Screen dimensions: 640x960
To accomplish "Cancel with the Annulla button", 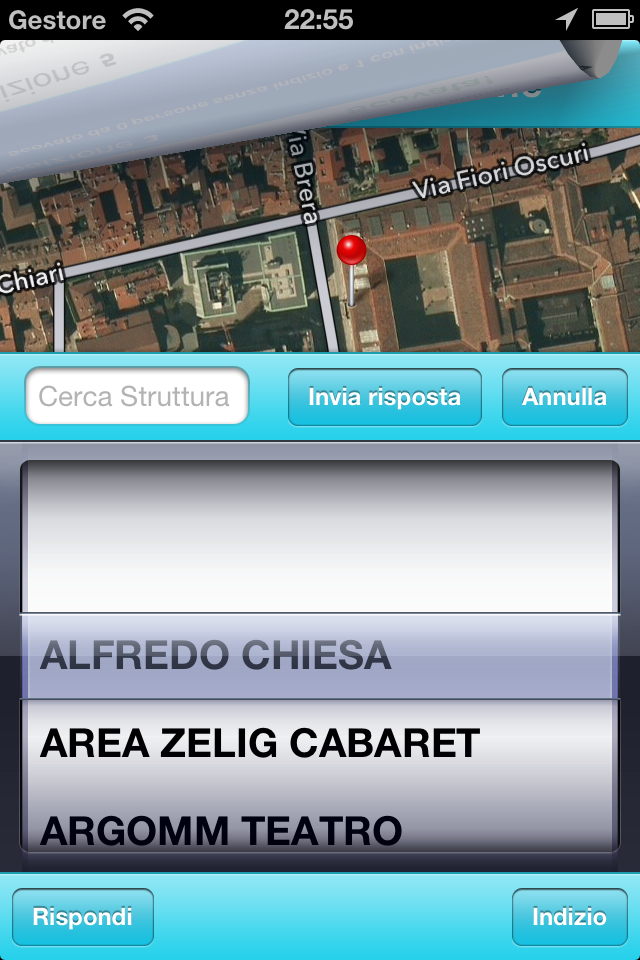I will pos(565,397).
